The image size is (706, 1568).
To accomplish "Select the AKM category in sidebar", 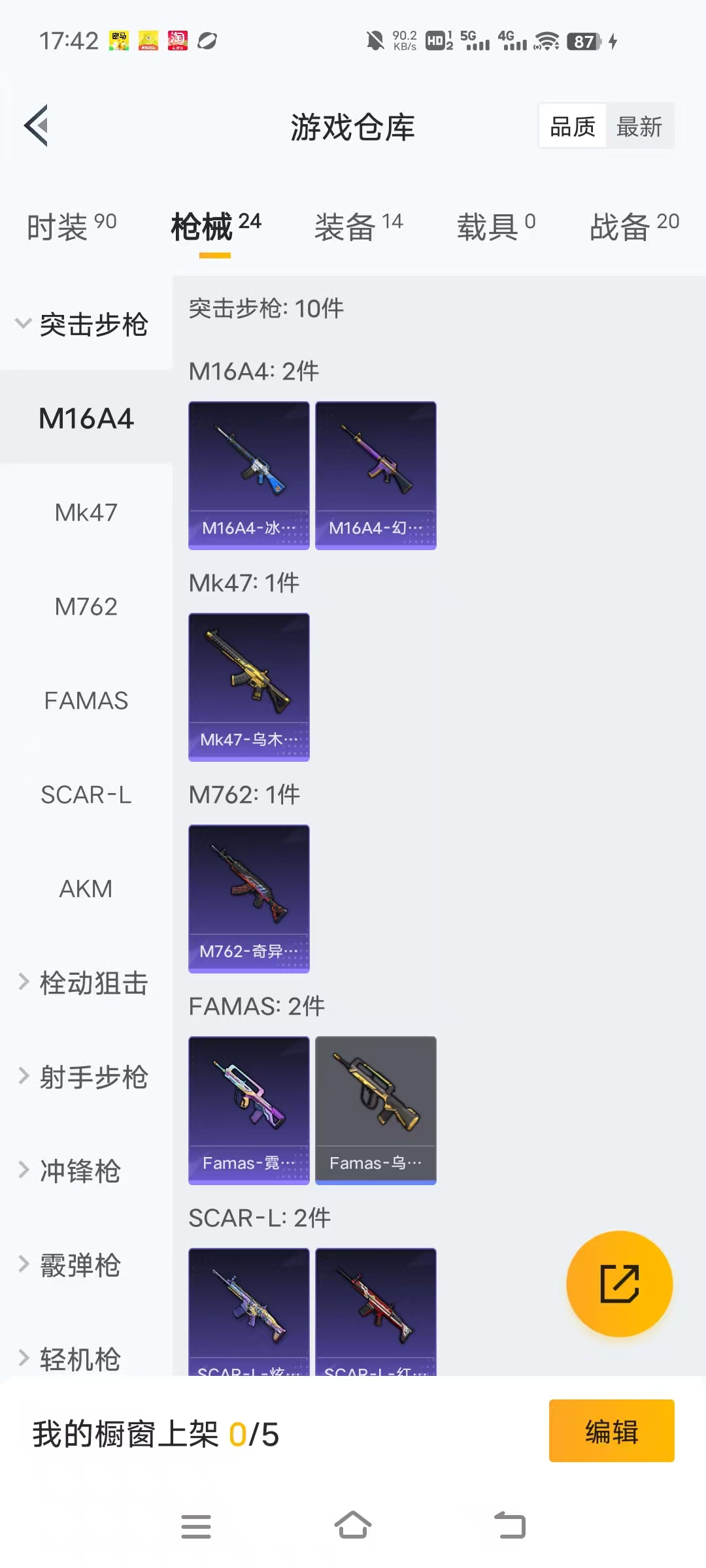I will click(86, 889).
